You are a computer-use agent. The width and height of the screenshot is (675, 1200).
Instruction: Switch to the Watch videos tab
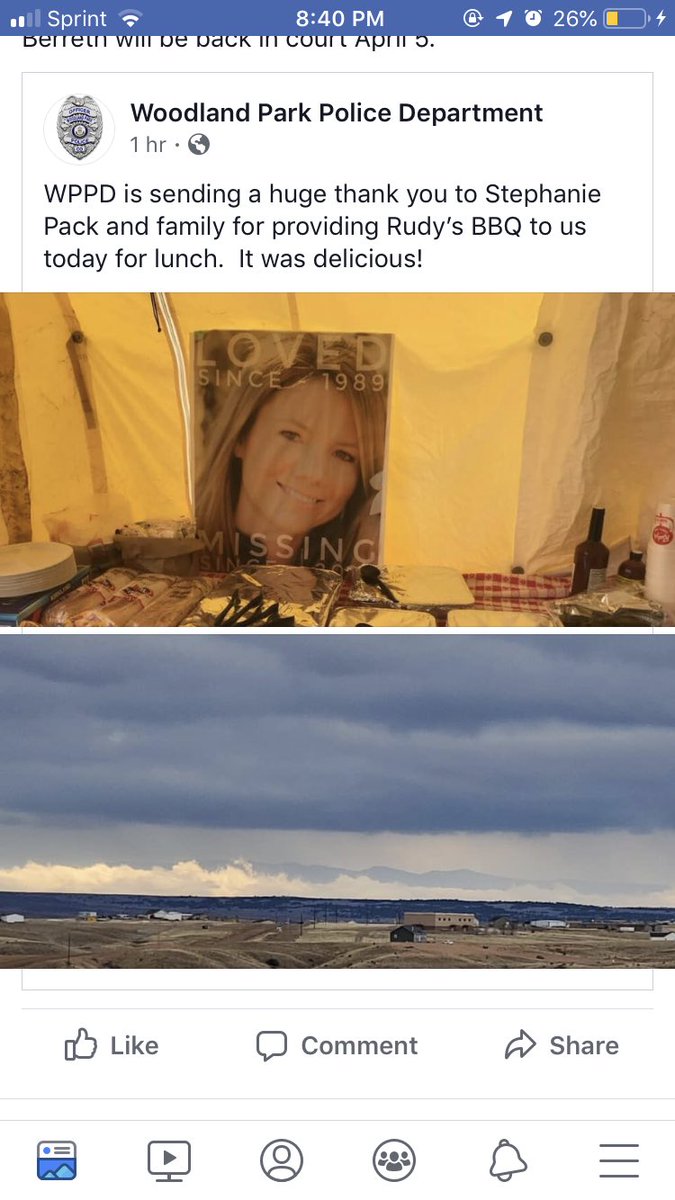(x=169, y=1160)
